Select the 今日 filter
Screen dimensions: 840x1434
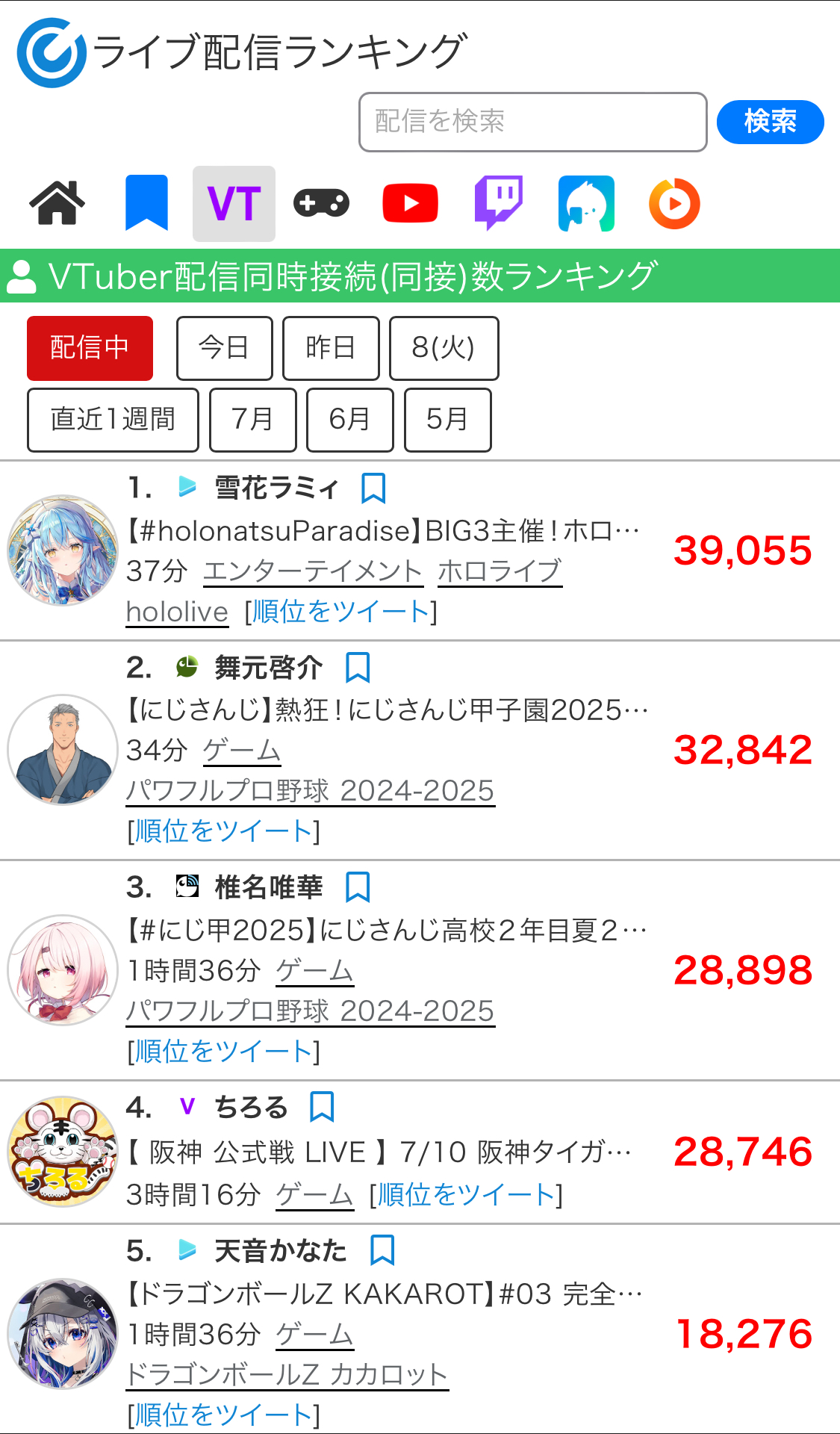225,348
